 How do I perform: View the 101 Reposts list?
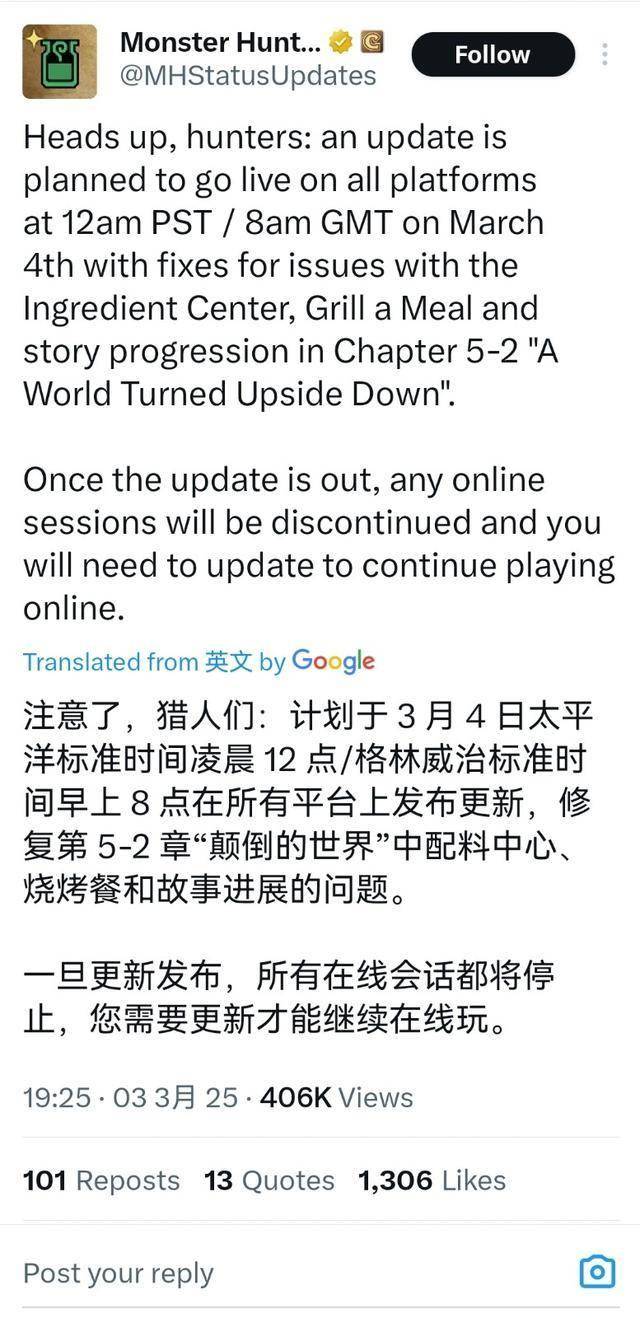tap(101, 1180)
